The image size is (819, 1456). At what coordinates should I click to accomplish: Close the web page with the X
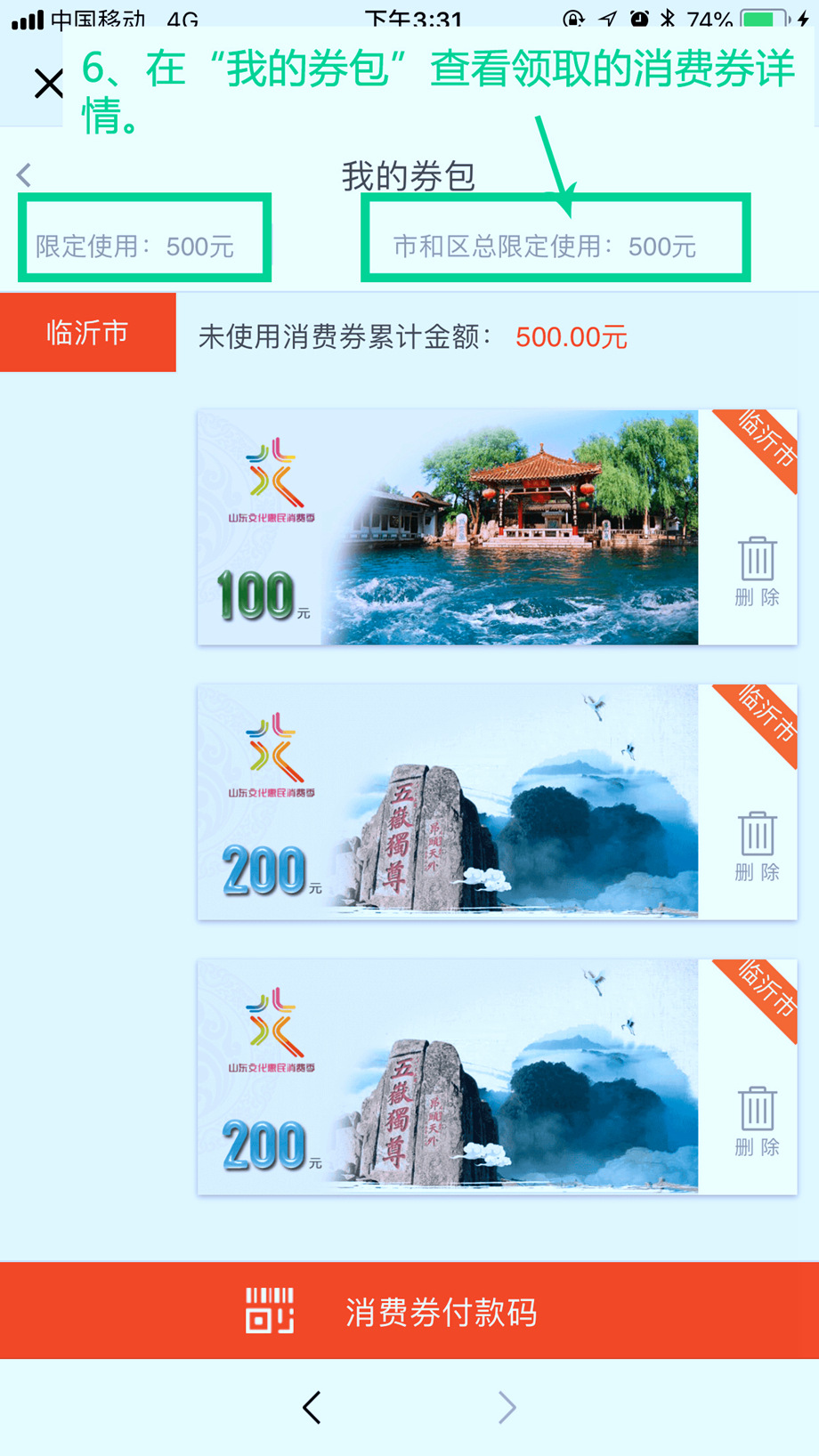tap(48, 84)
